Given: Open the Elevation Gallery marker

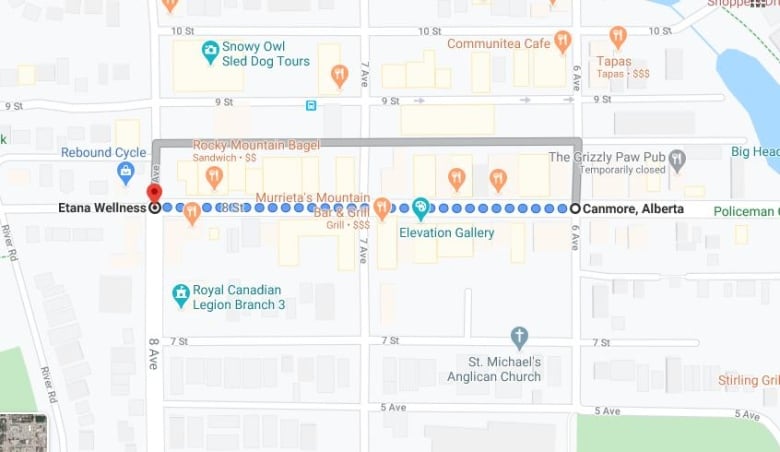Looking at the screenshot, I should pyautogui.click(x=421, y=209).
